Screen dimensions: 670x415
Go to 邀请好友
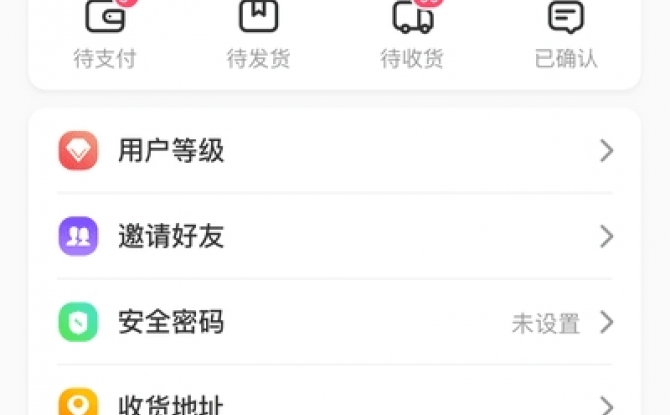pyautogui.click(x=334, y=237)
